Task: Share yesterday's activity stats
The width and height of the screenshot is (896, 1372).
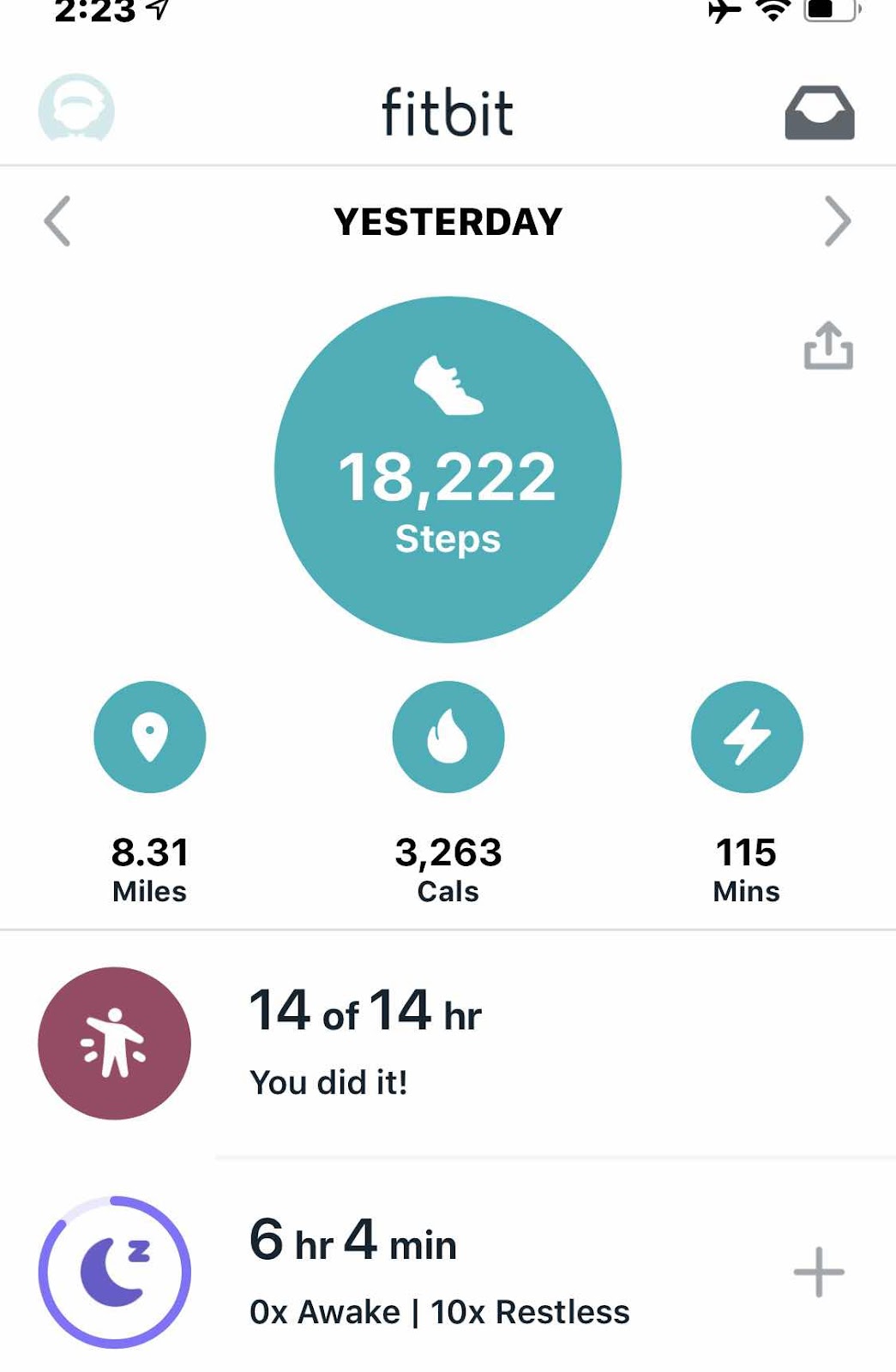Action: (x=827, y=346)
